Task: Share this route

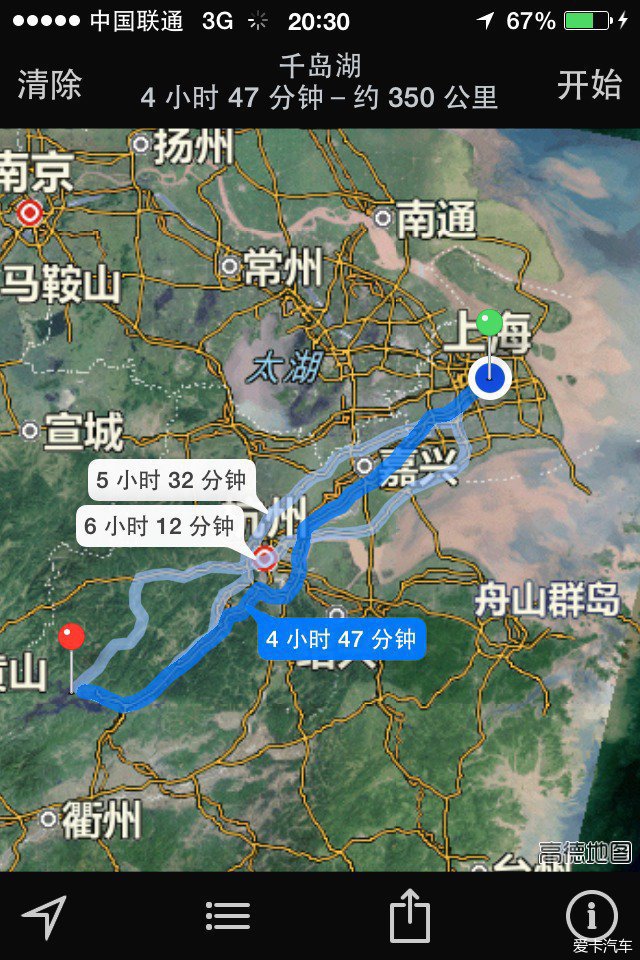Action: click(x=410, y=916)
